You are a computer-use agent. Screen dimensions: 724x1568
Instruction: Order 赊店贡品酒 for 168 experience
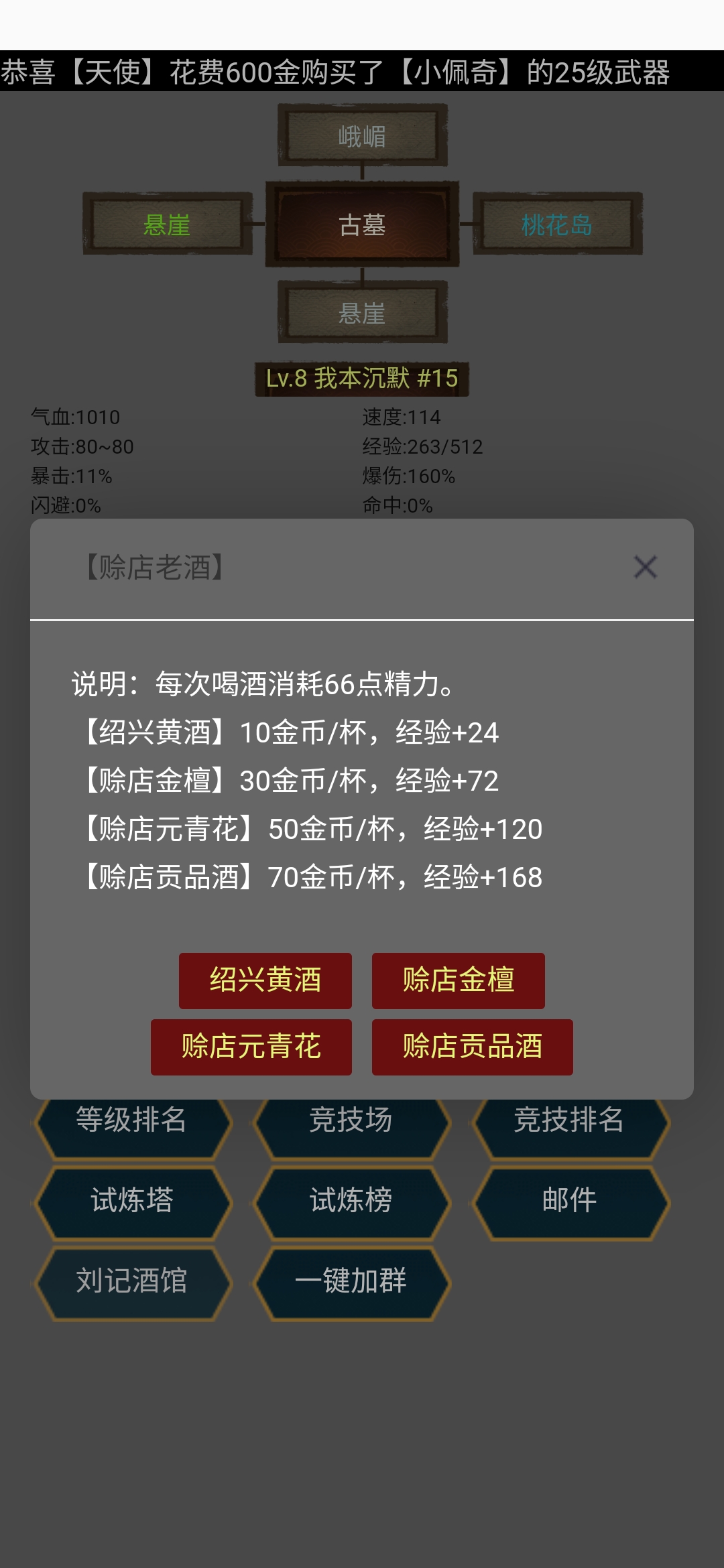472,1046
